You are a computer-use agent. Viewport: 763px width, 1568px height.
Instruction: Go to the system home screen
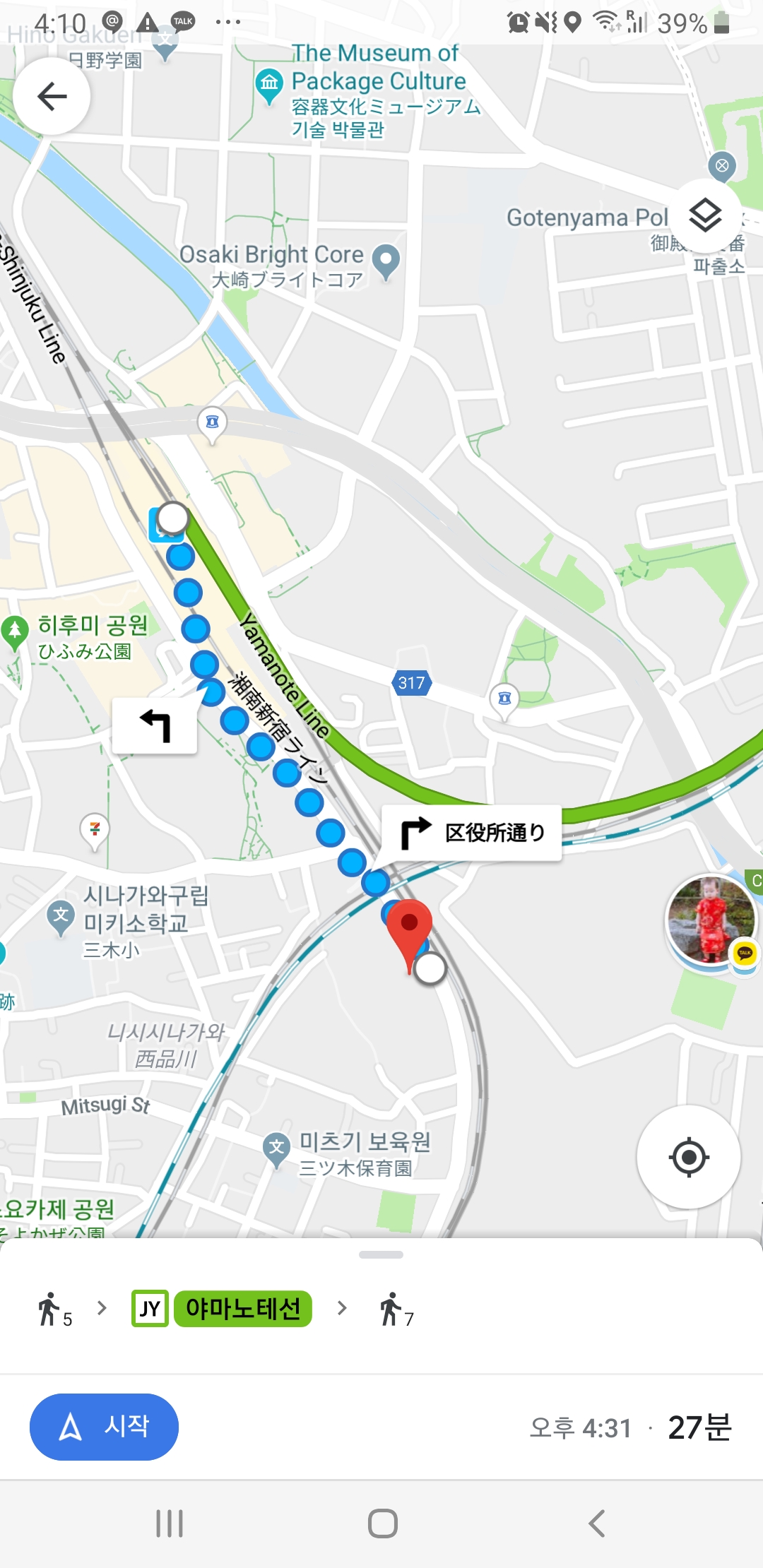[x=382, y=1524]
